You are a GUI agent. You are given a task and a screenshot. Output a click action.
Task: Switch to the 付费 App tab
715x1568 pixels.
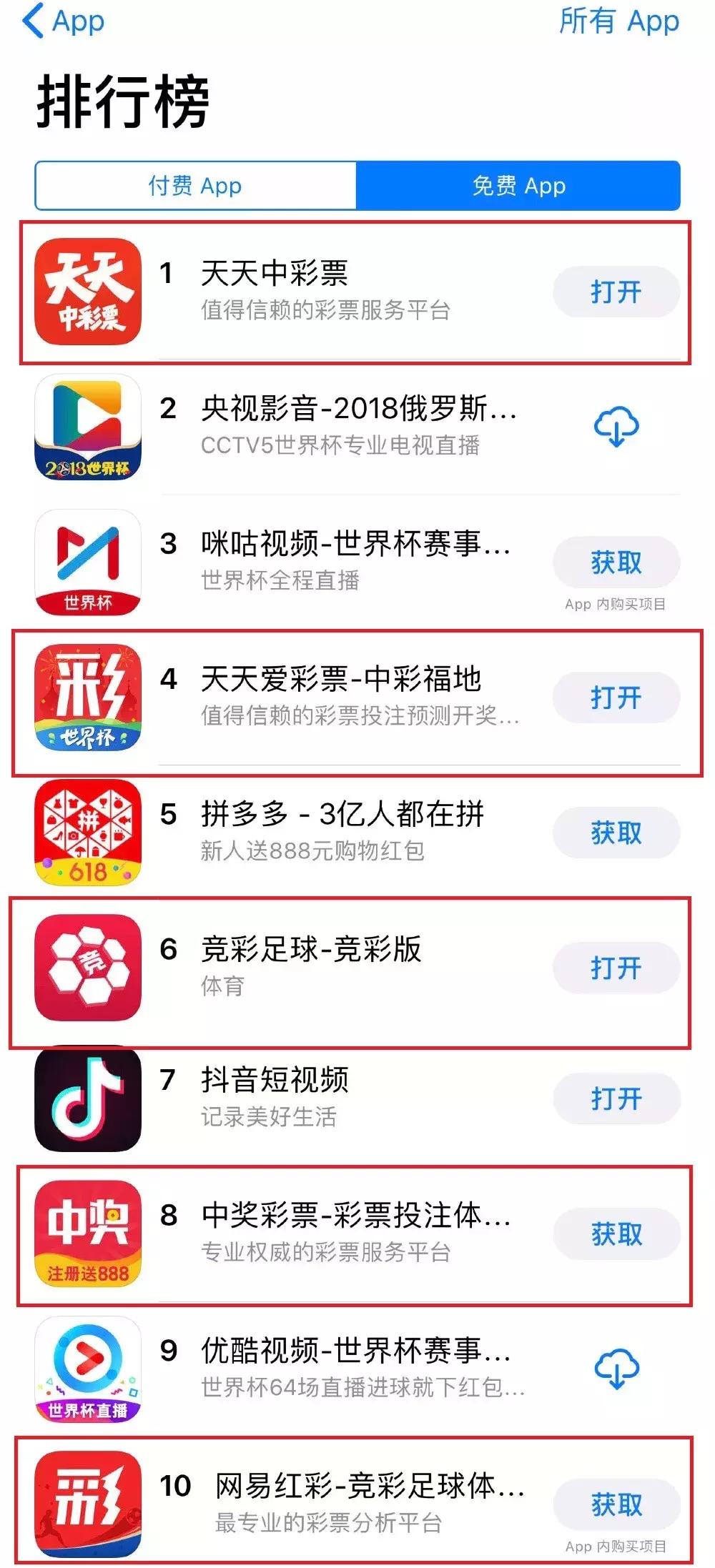pyautogui.click(x=195, y=185)
